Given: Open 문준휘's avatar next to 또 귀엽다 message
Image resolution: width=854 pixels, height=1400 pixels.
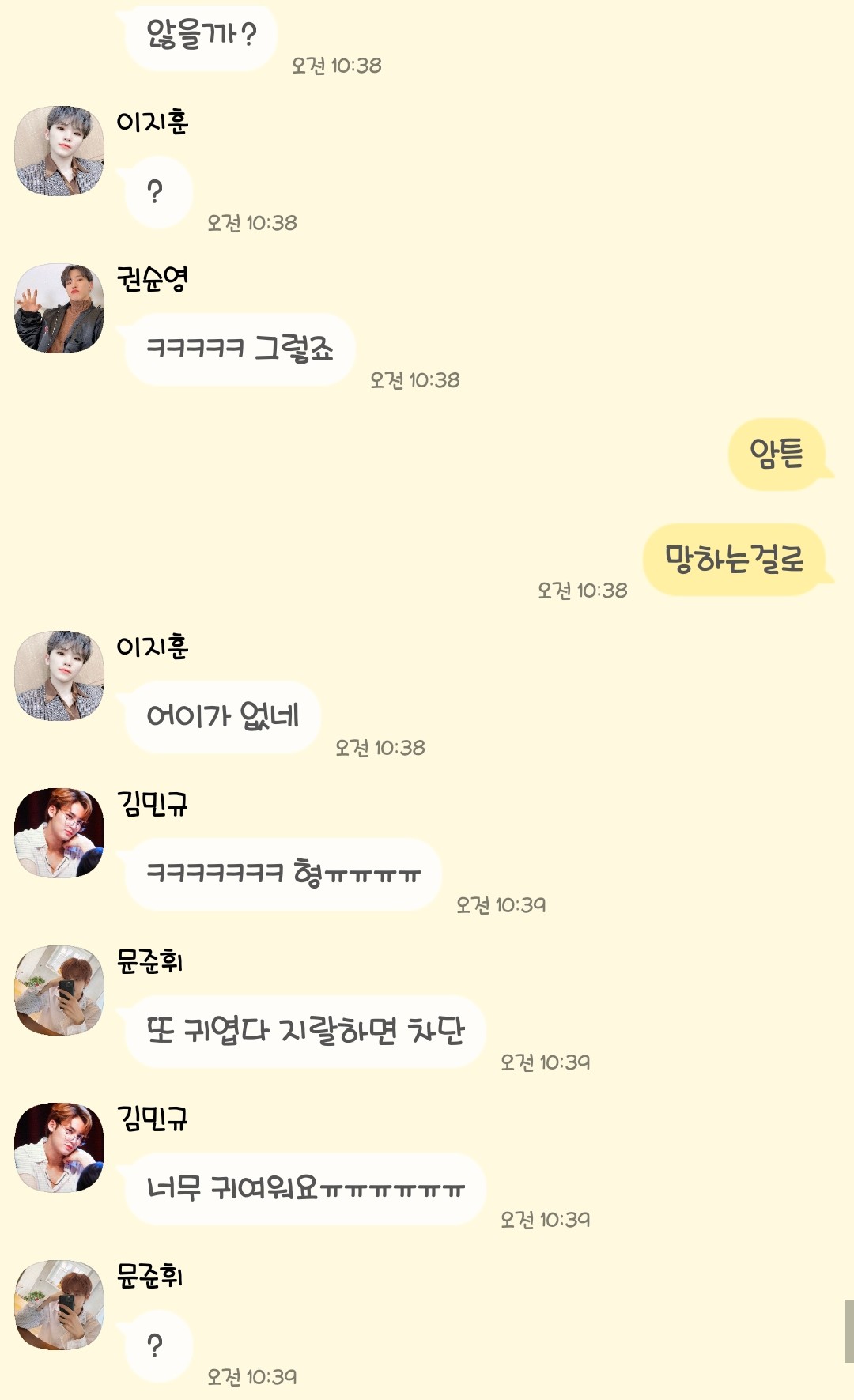Looking at the screenshot, I should (59, 991).
